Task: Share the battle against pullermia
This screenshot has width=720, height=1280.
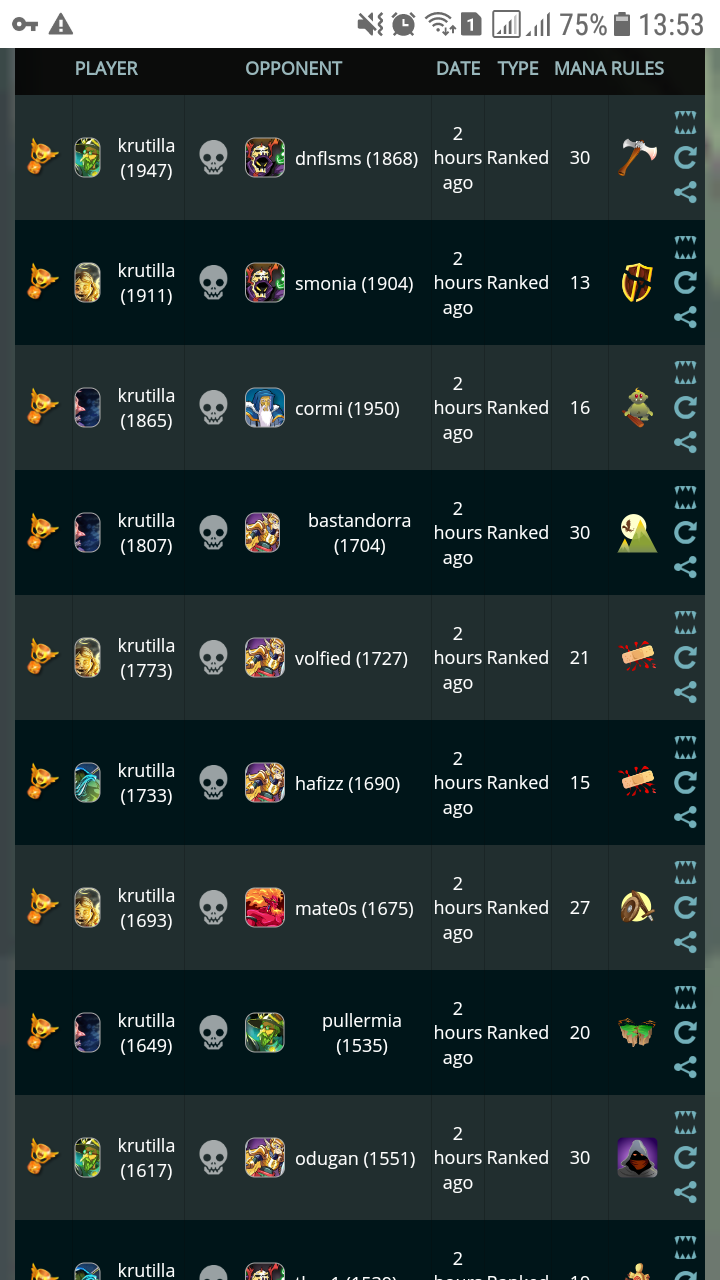Action: pyautogui.click(x=685, y=1067)
